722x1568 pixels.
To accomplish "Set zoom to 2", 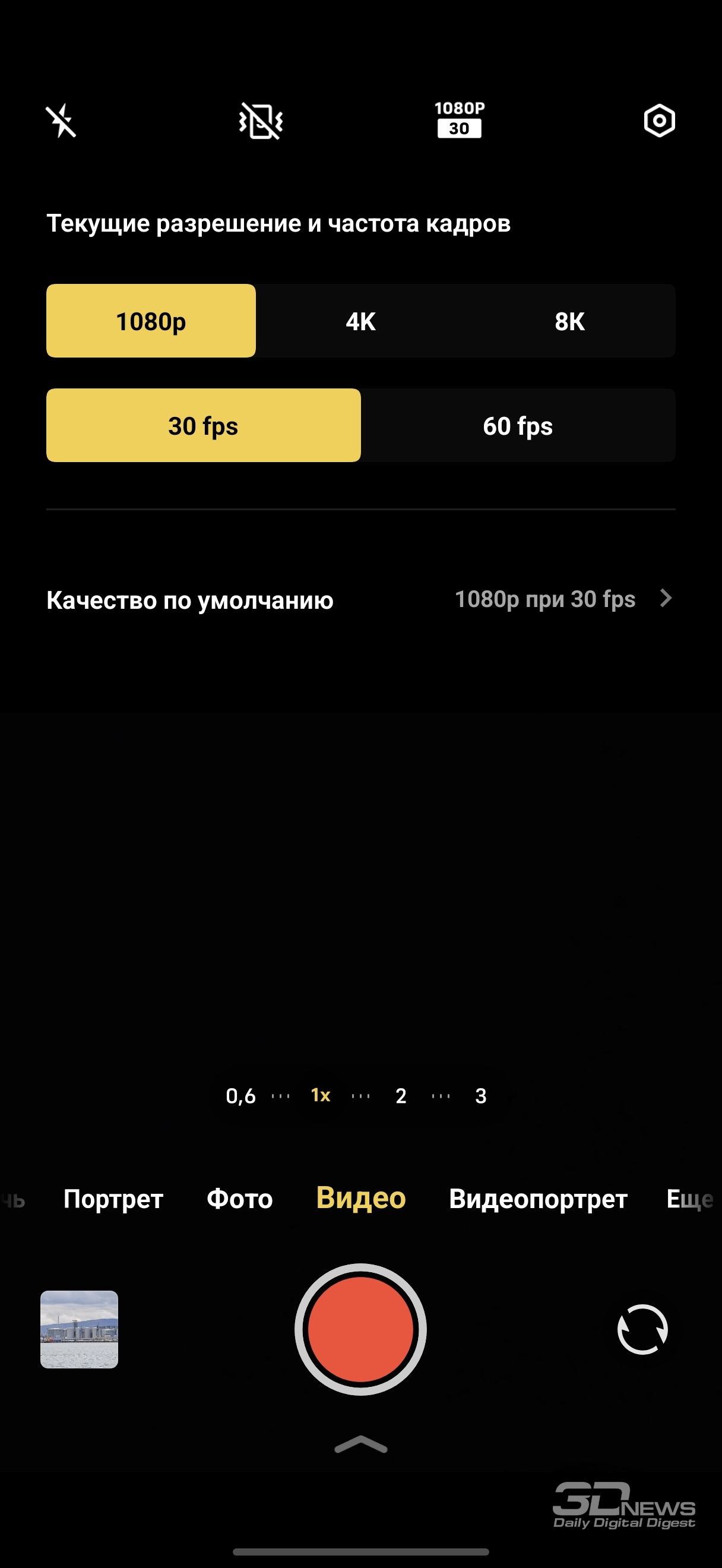I will click(x=401, y=1096).
